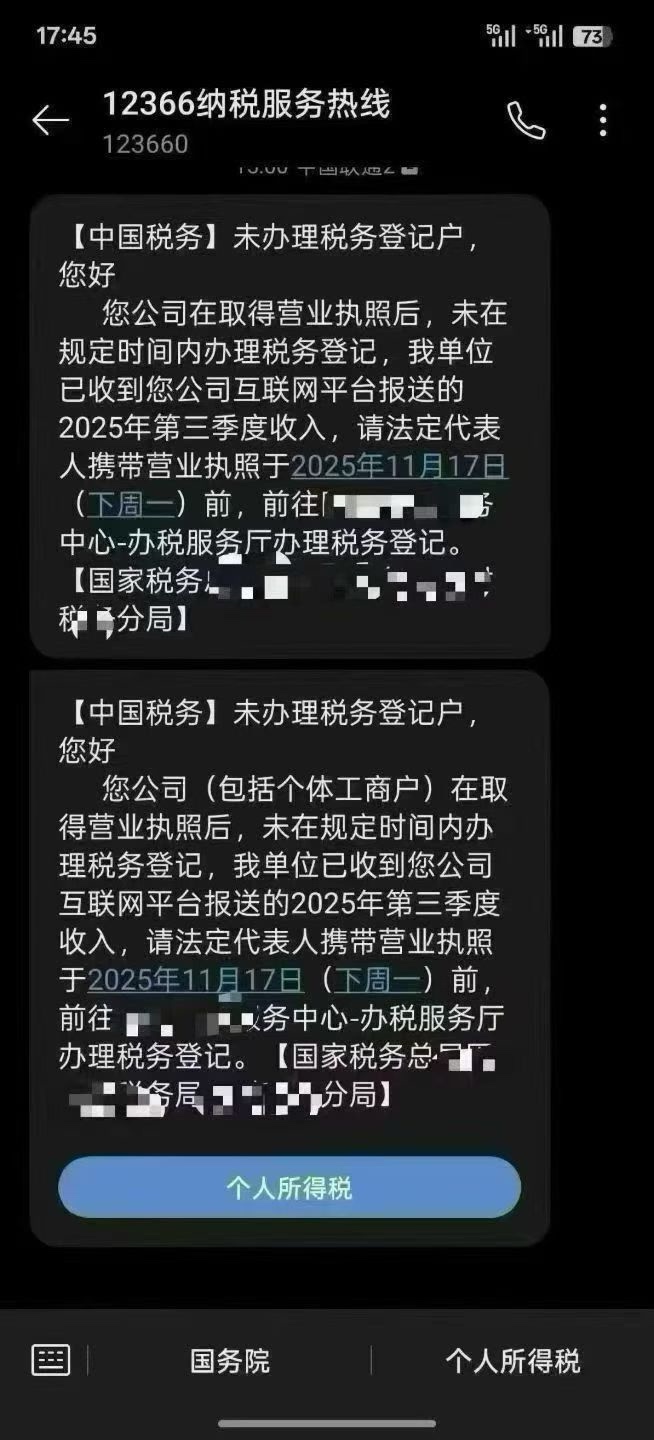Open the 2025年11月17日 link in second message
The image size is (654, 1440).
point(195,977)
